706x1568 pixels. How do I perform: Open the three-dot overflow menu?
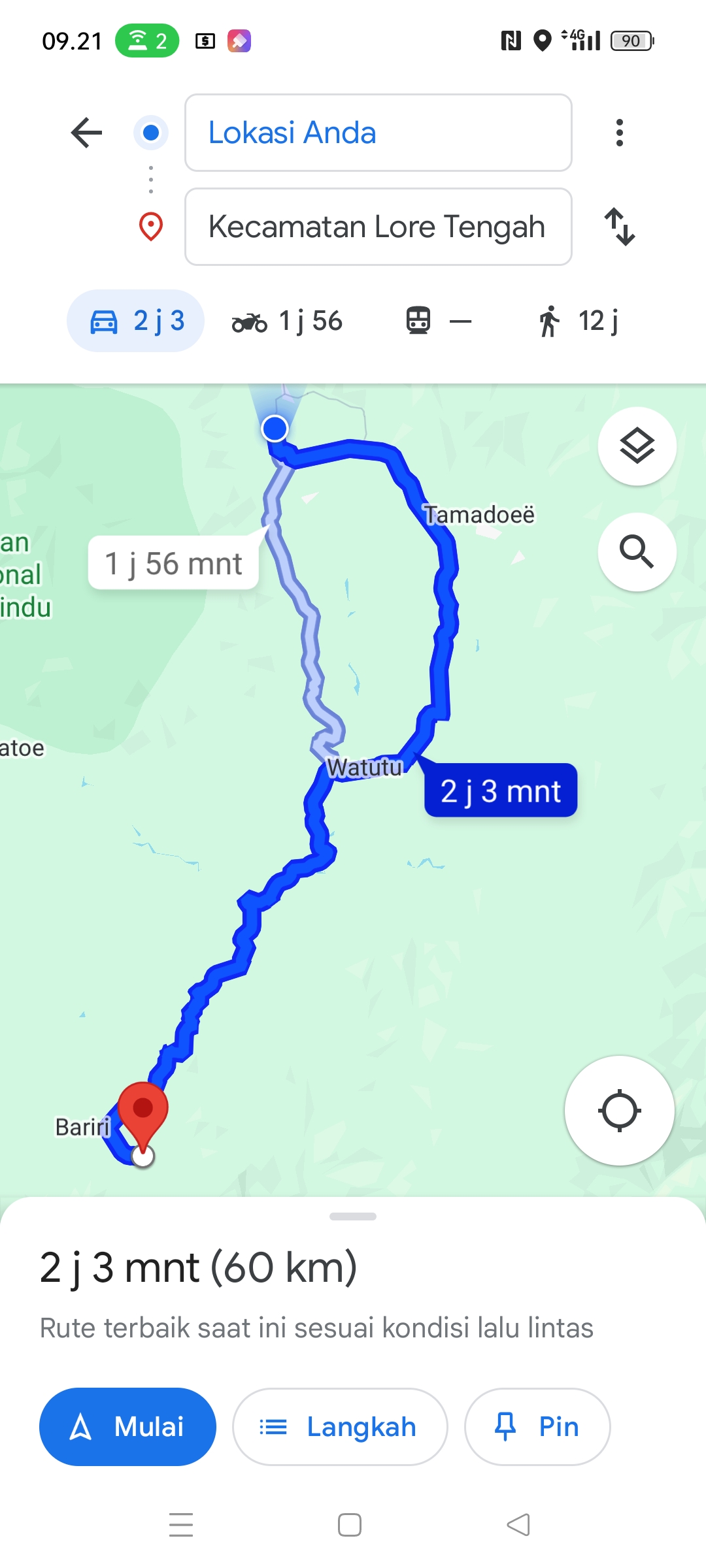pos(620,133)
